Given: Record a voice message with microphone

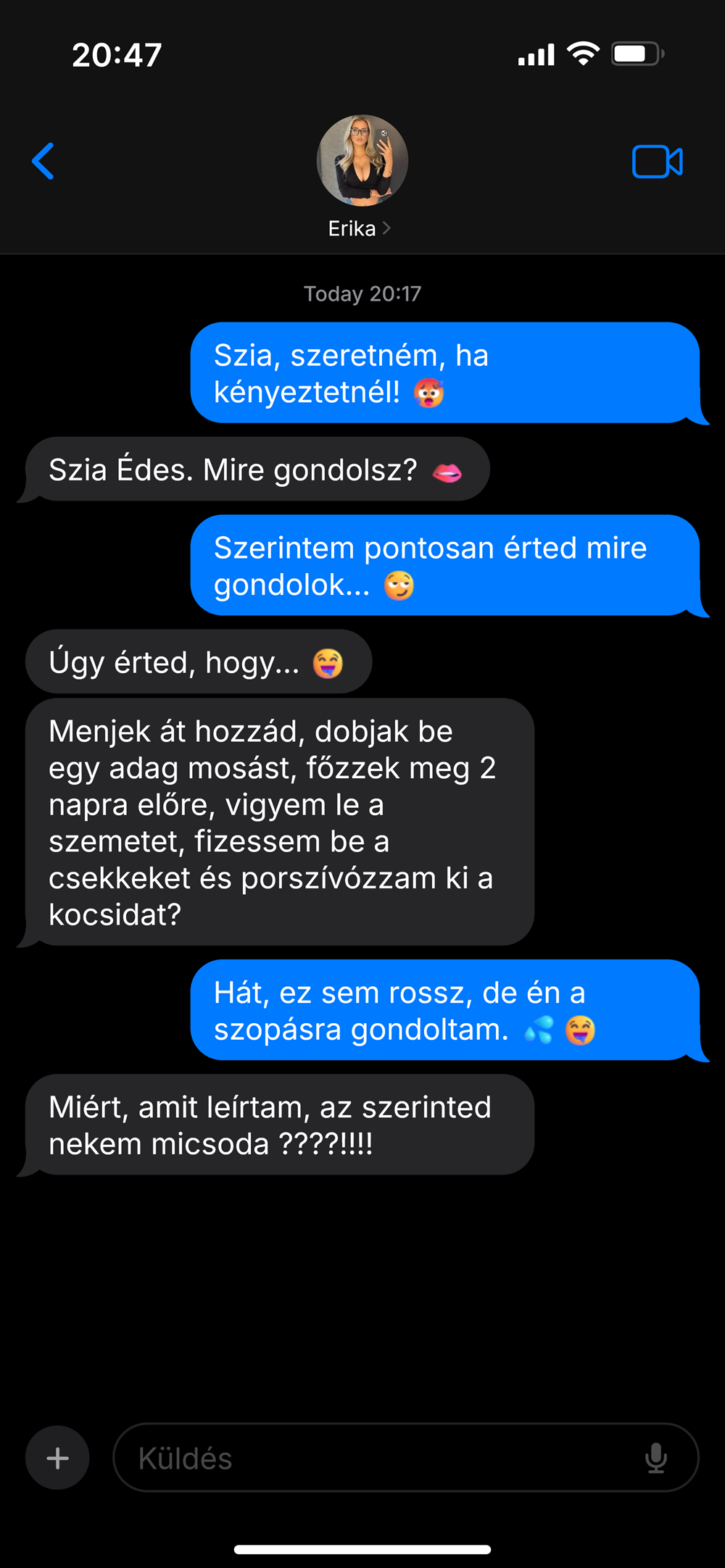Looking at the screenshot, I should [x=656, y=1458].
